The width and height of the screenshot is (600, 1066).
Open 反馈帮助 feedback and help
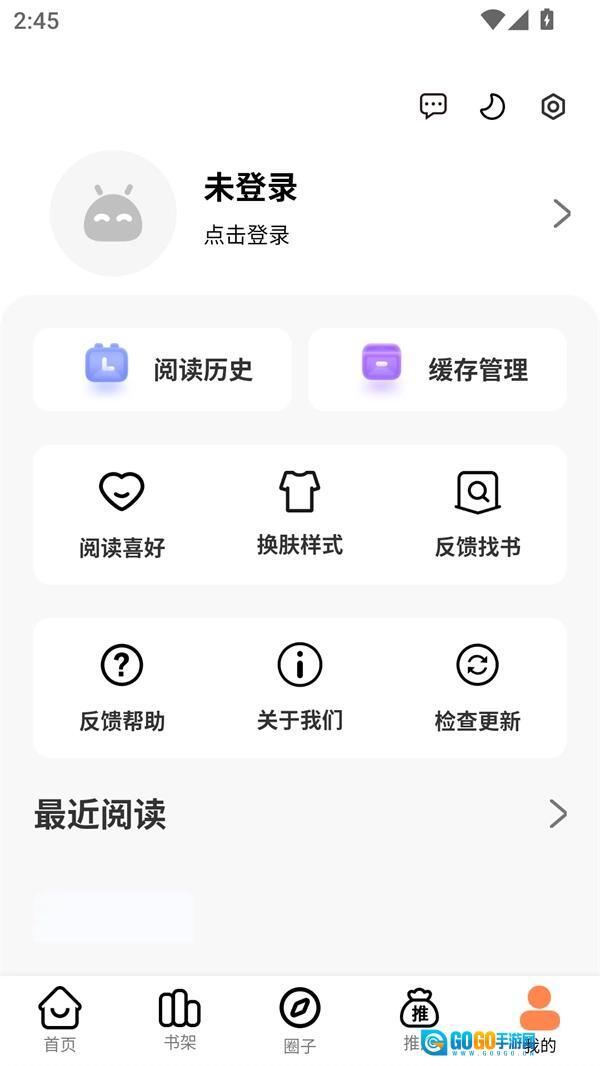click(122, 687)
